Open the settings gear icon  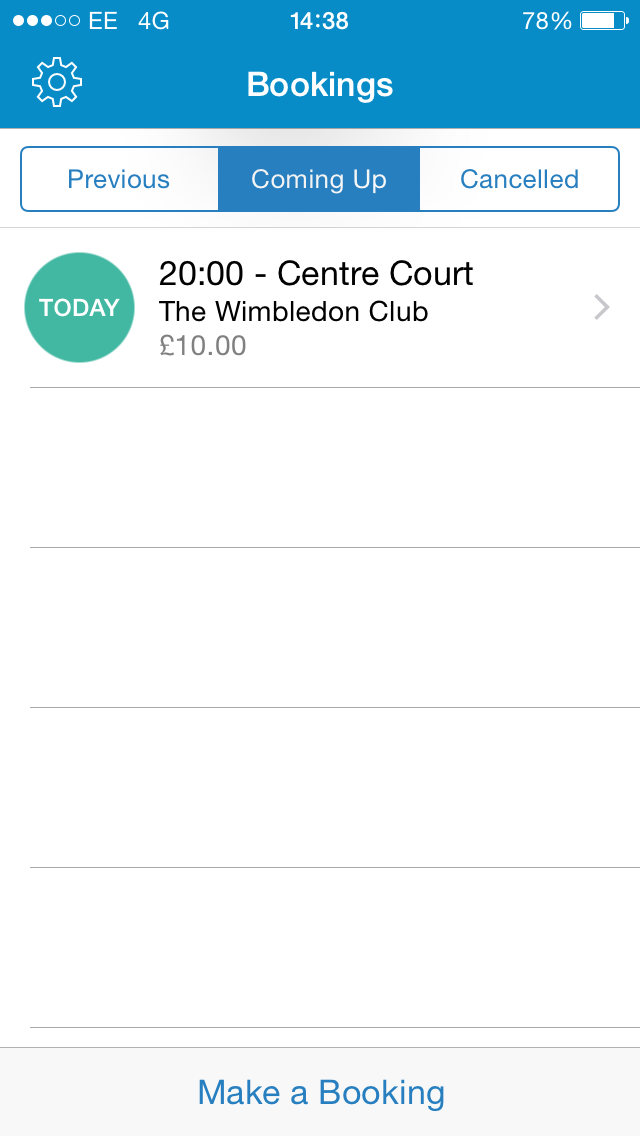[57, 84]
